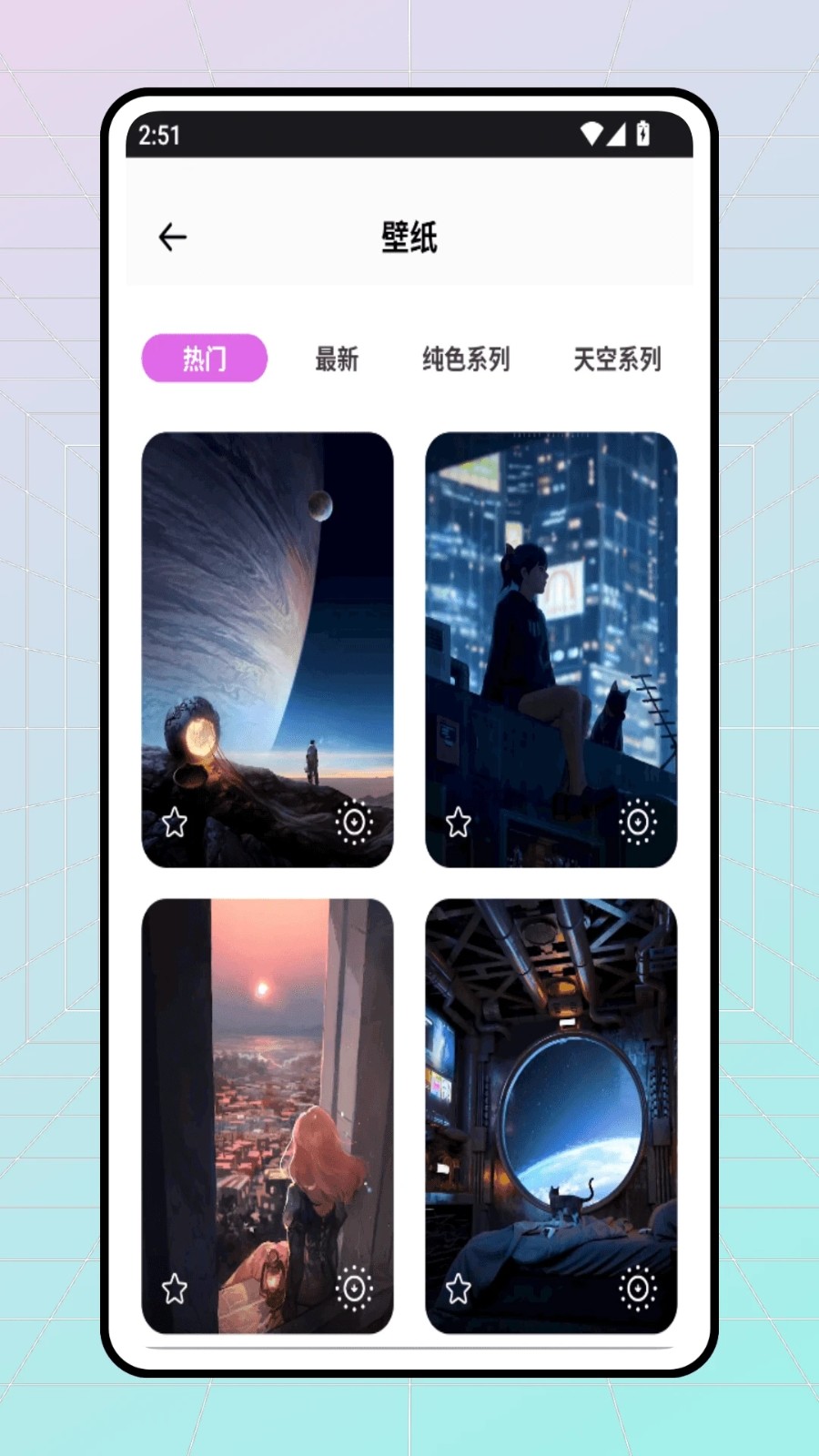The height and width of the screenshot is (1456, 819).
Task: Switch to the 天空系列 tab
Action: pos(617,359)
